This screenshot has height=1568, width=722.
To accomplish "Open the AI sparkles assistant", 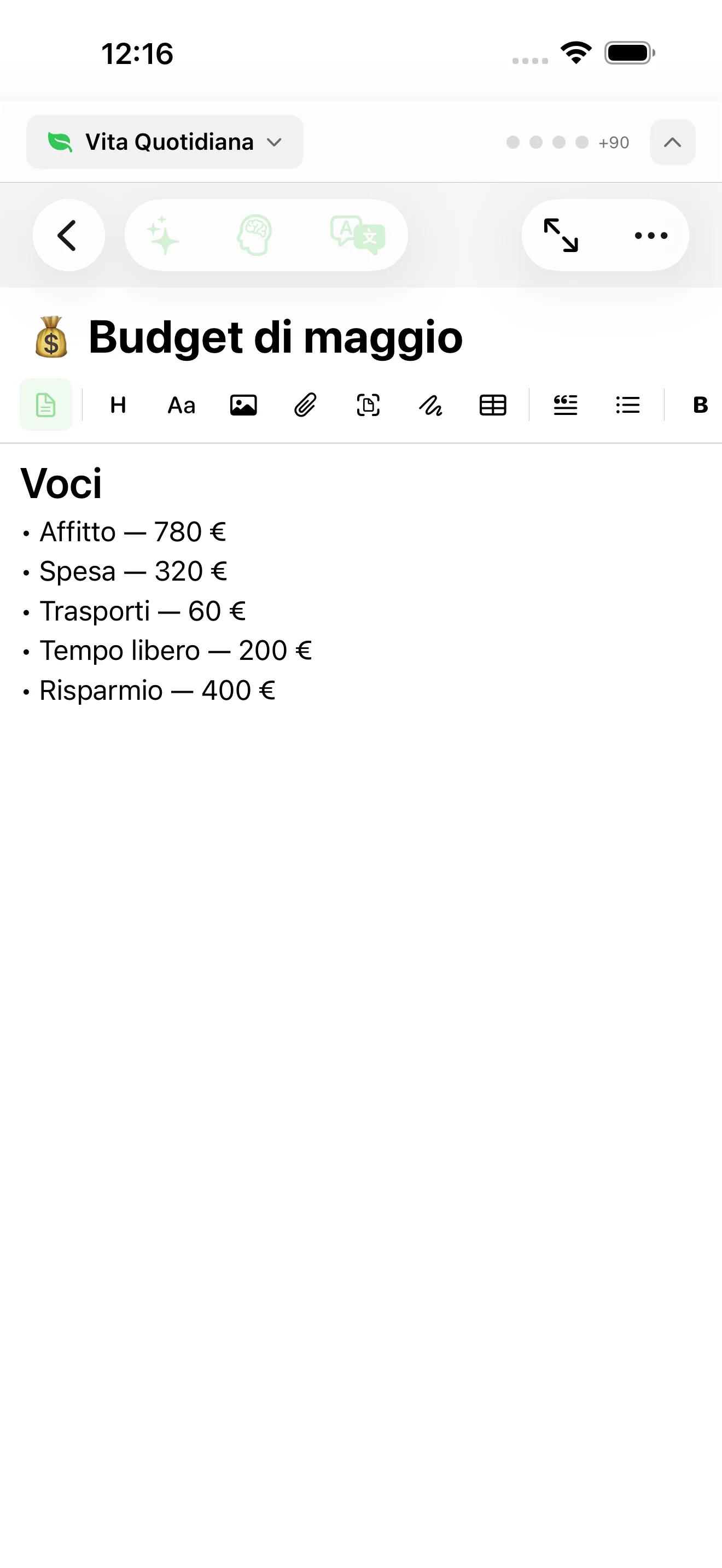I will tap(163, 235).
